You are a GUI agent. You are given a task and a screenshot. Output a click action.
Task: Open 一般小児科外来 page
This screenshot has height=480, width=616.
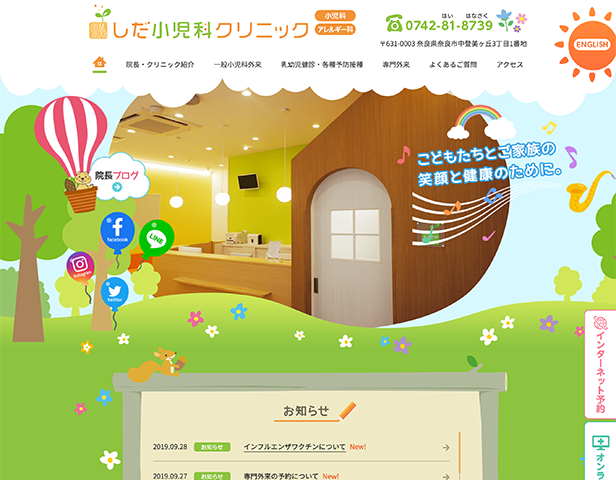tap(237, 64)
